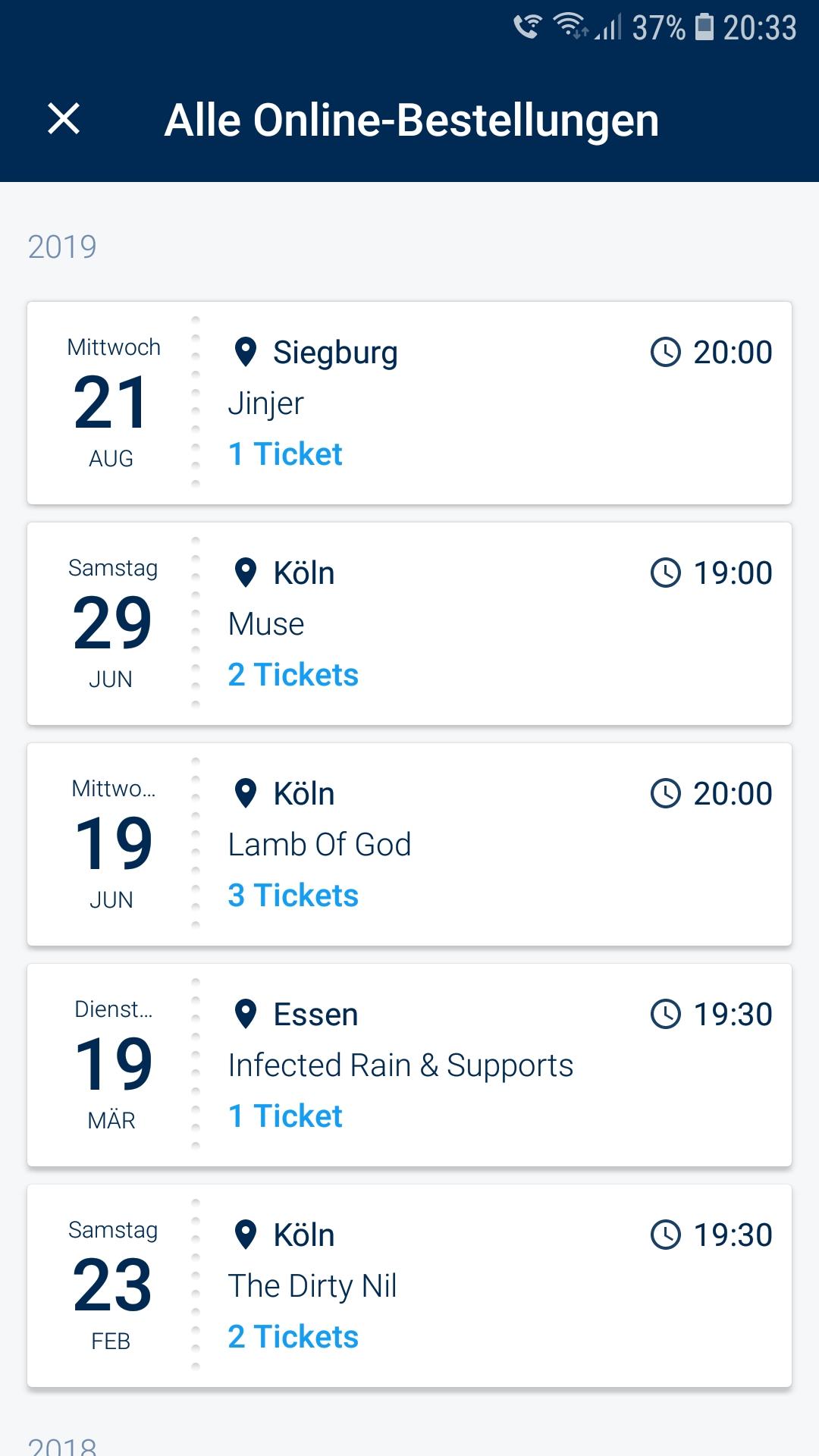Open the Lamb Of God order
This screenshot has width=819, height=1456.
(409, 844)
